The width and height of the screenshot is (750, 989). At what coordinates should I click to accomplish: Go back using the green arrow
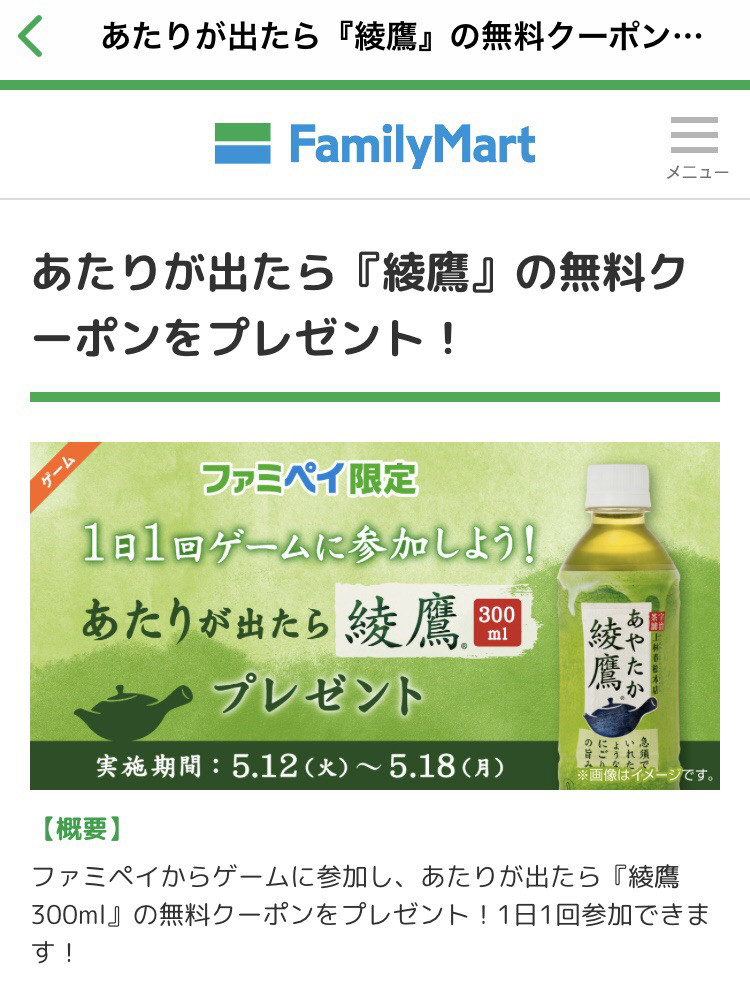coord(31,37)
